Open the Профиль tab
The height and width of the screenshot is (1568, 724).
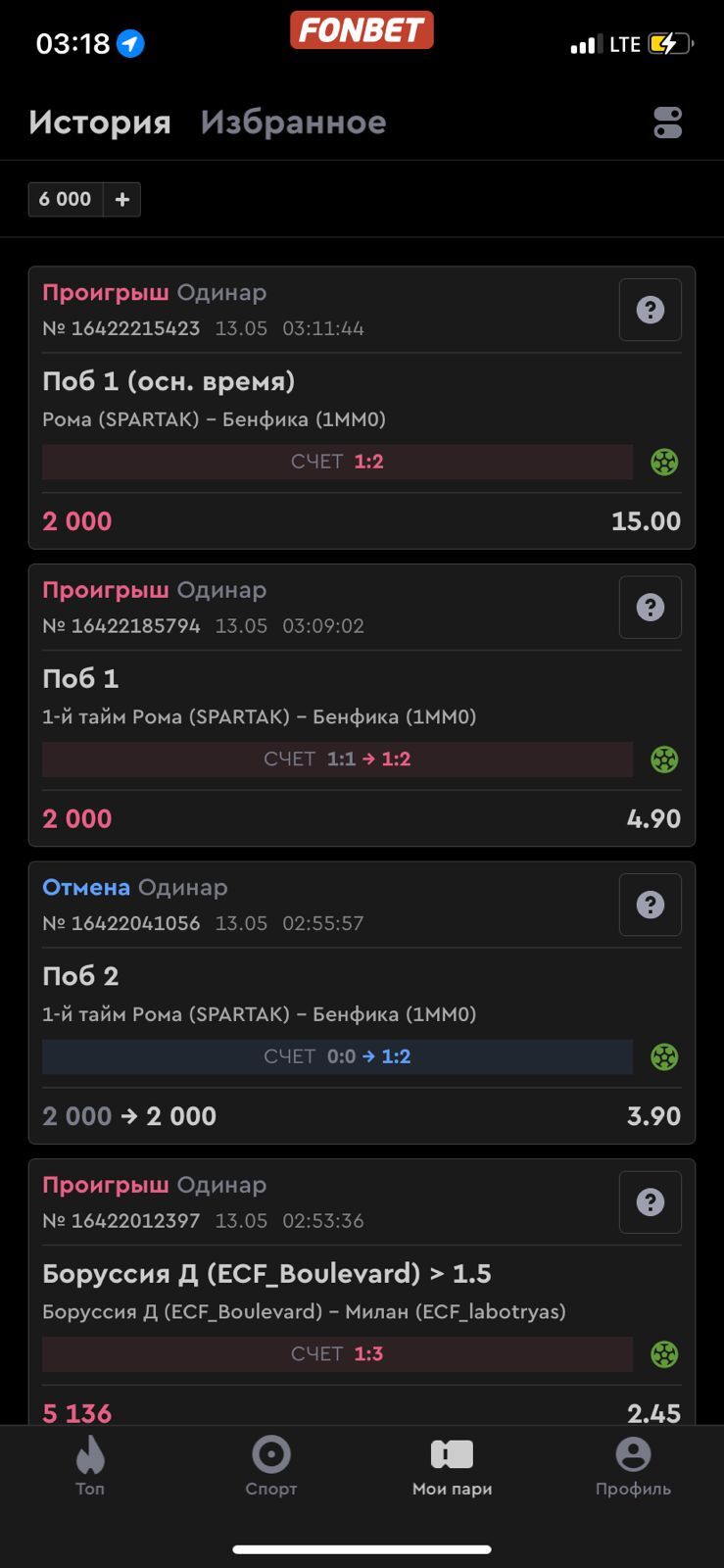click(633, 1467)
